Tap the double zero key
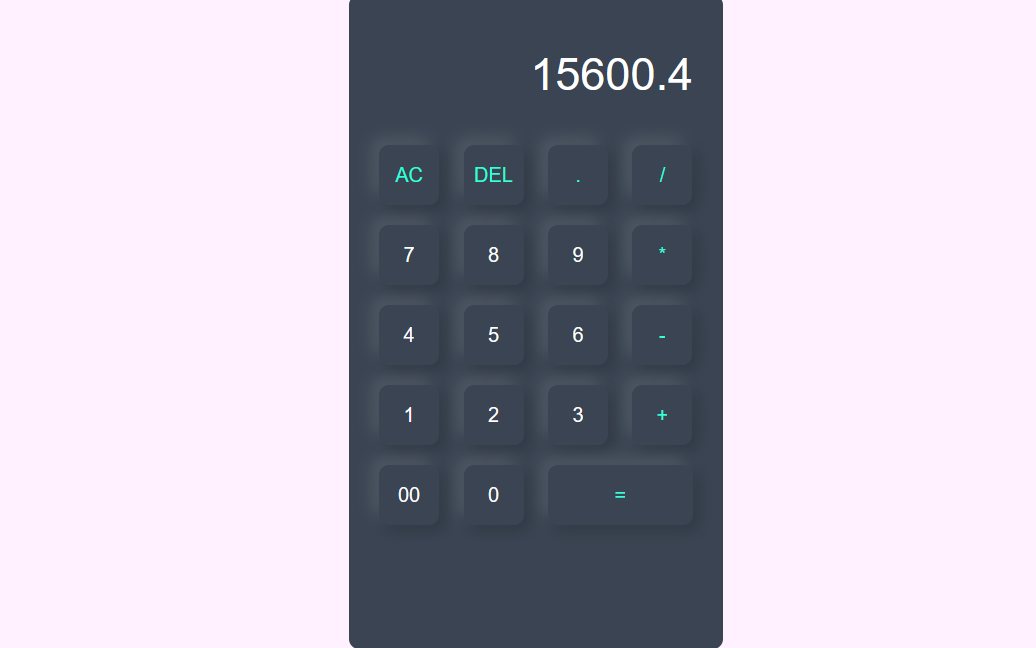The image size is (1036, 648). (409, 495)
